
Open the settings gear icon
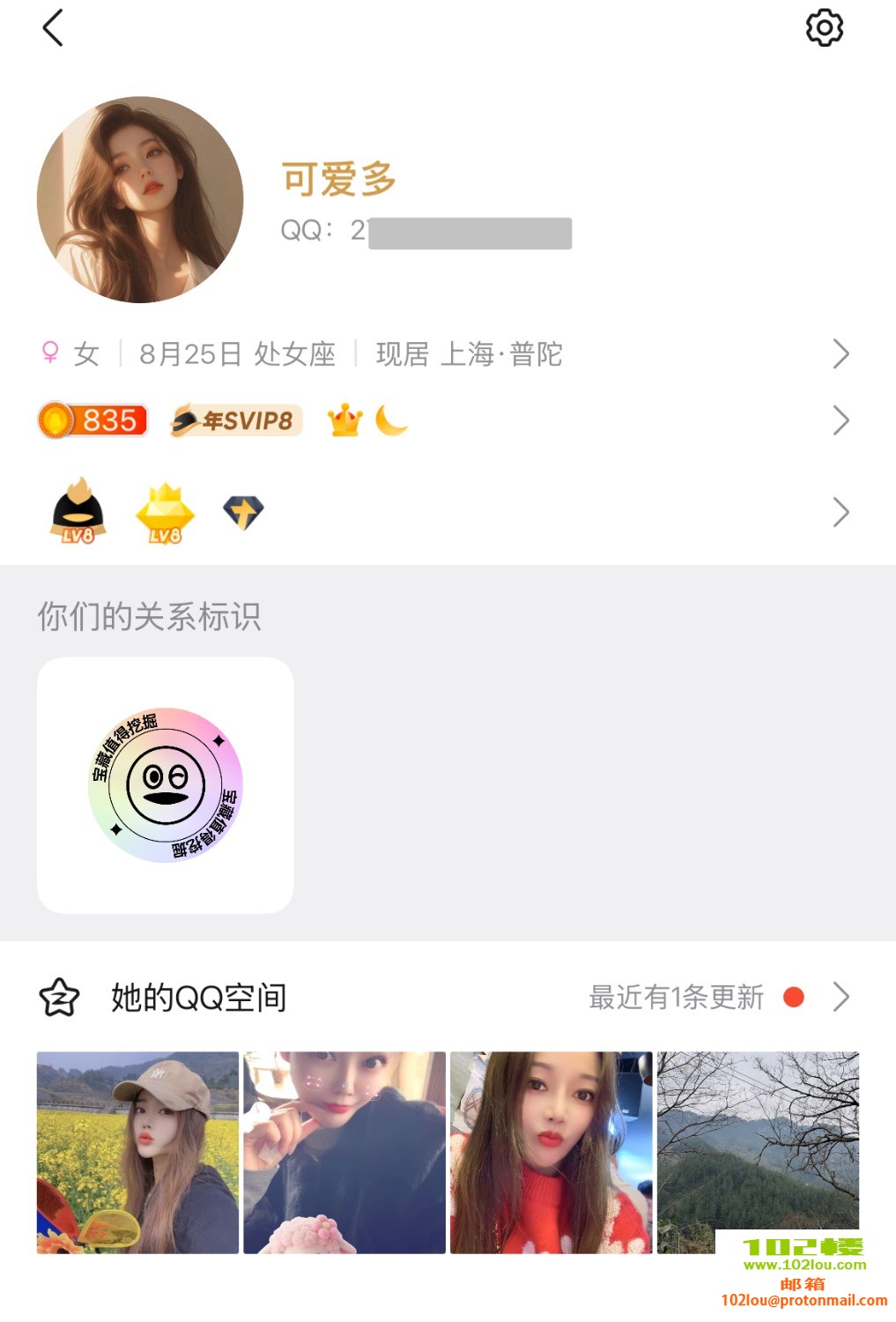click(824, 28)
